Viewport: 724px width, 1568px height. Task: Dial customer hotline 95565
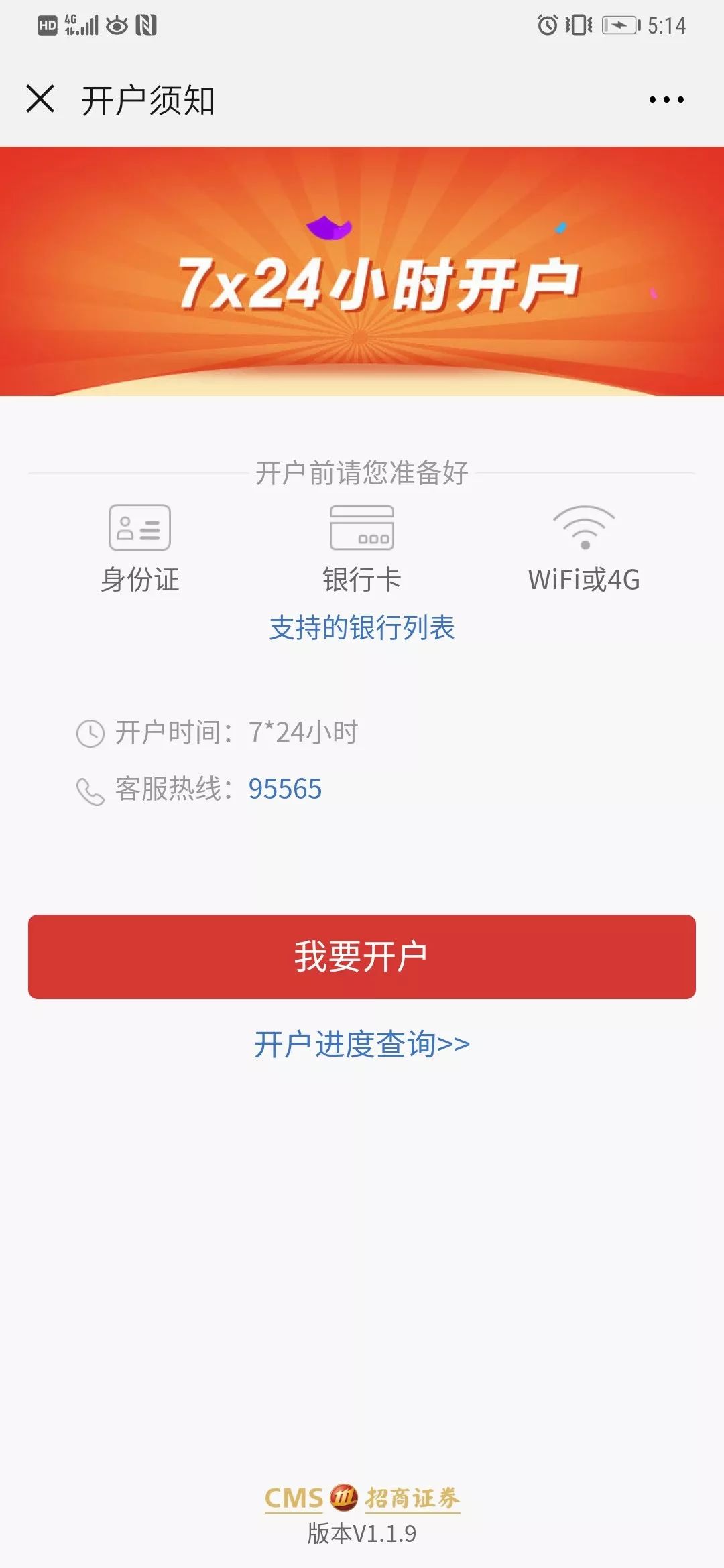(284, 791)
